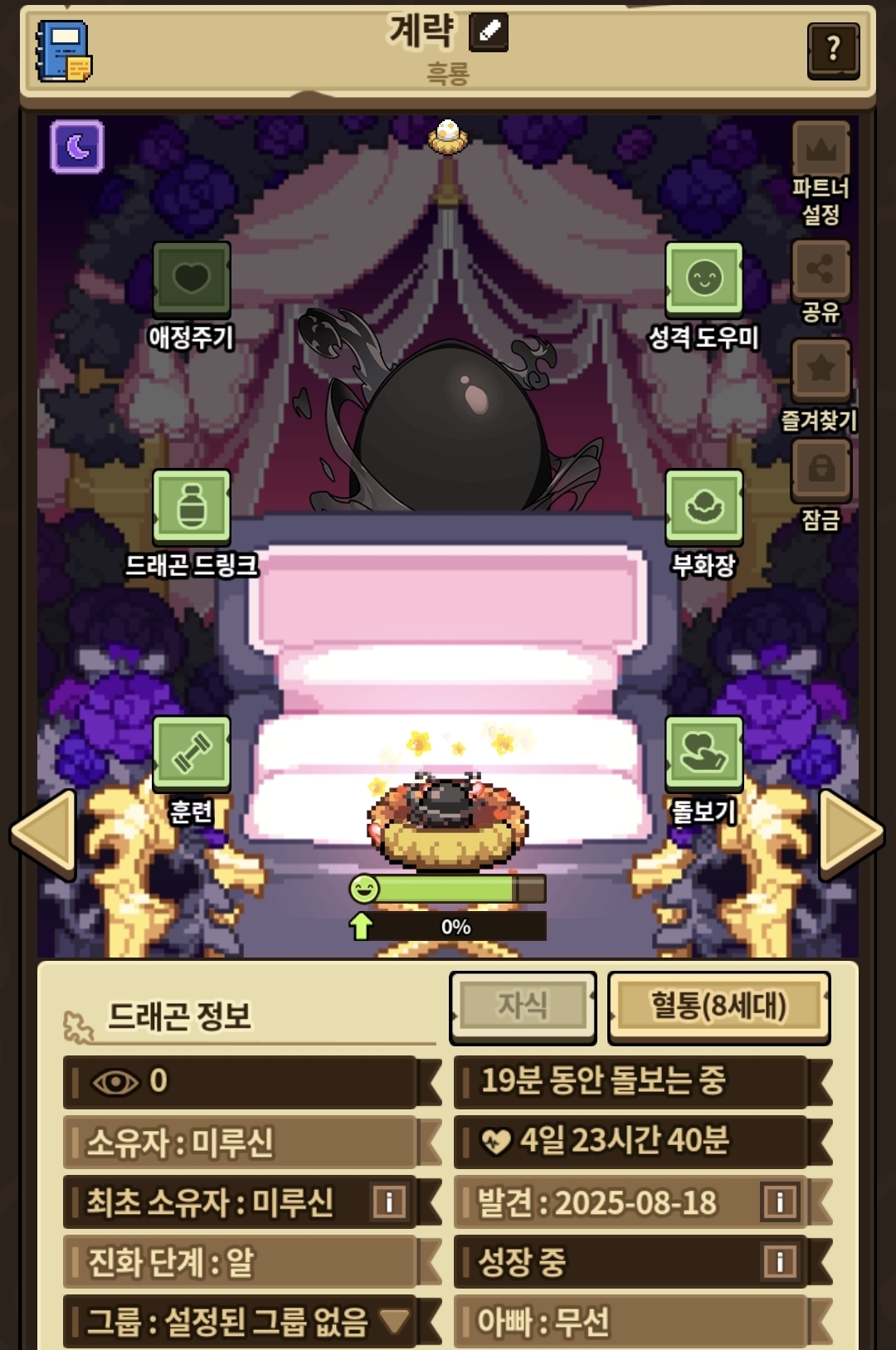Toggle the night mode moon icon
896x1350 pixels.
coord(77,147)
